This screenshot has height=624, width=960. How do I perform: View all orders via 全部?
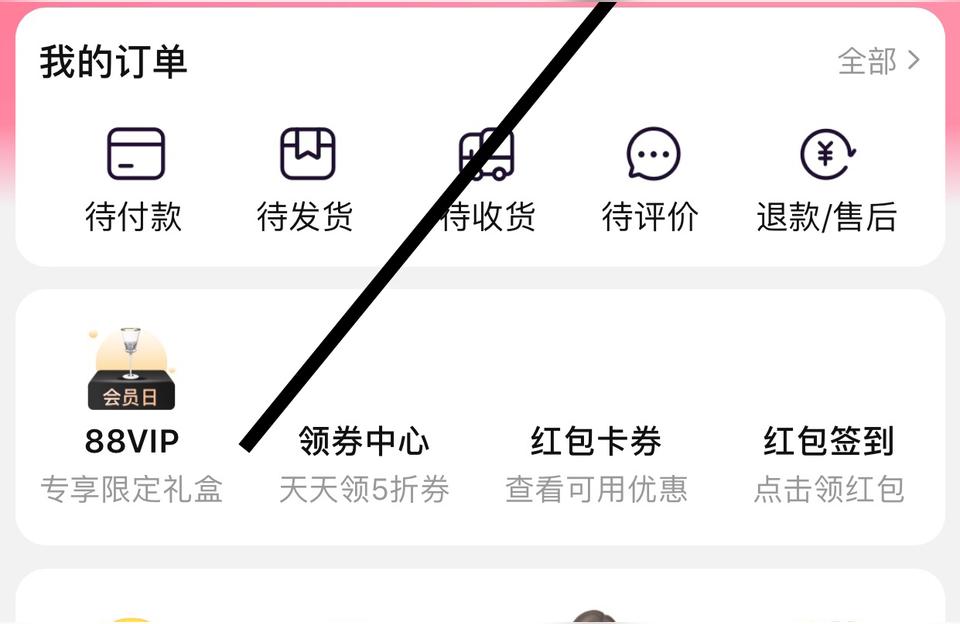click(878, 61)
